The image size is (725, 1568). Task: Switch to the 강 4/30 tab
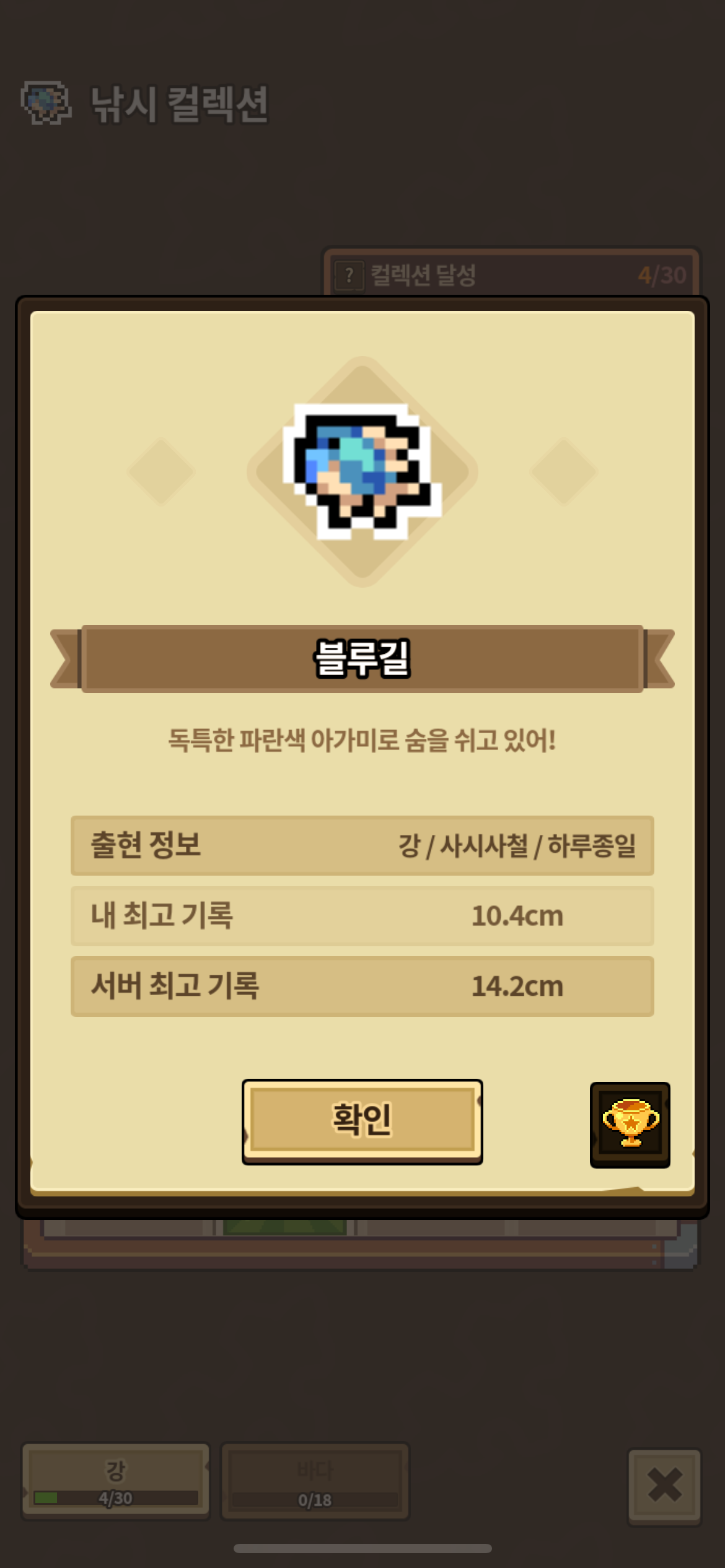point(116,1481)
